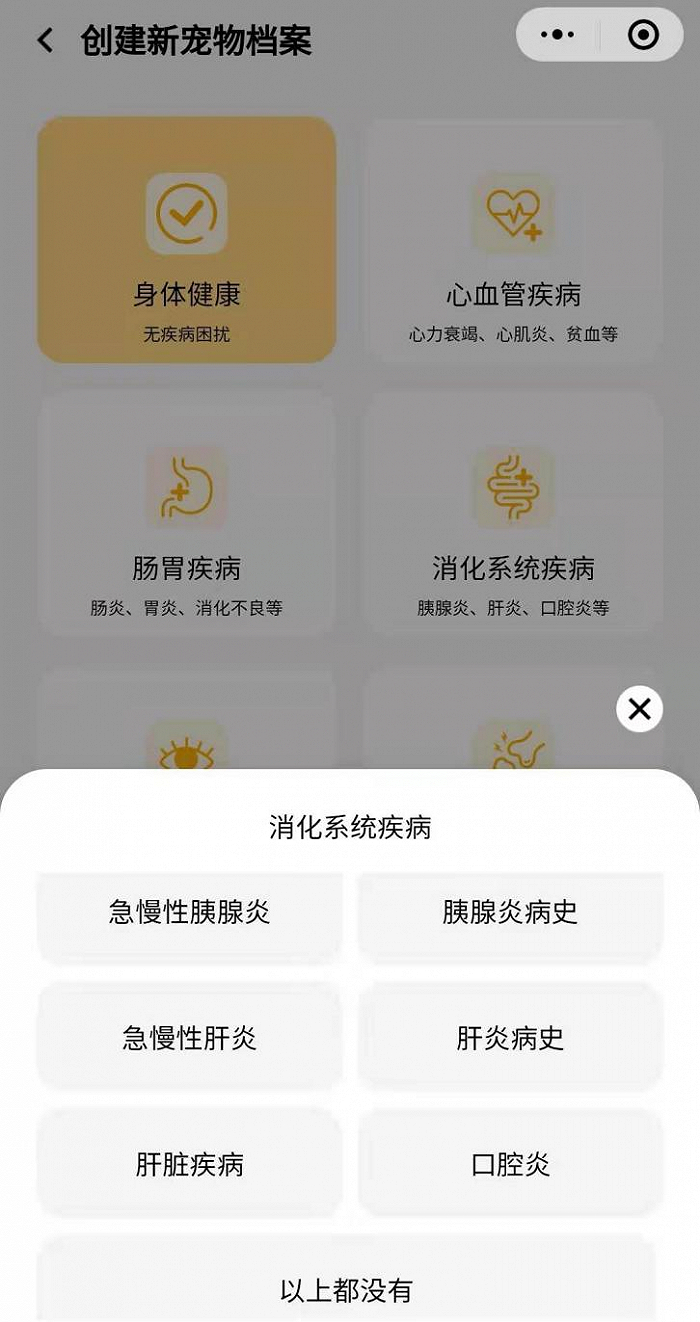Select 急慢性肝炎

point(190,1038)
